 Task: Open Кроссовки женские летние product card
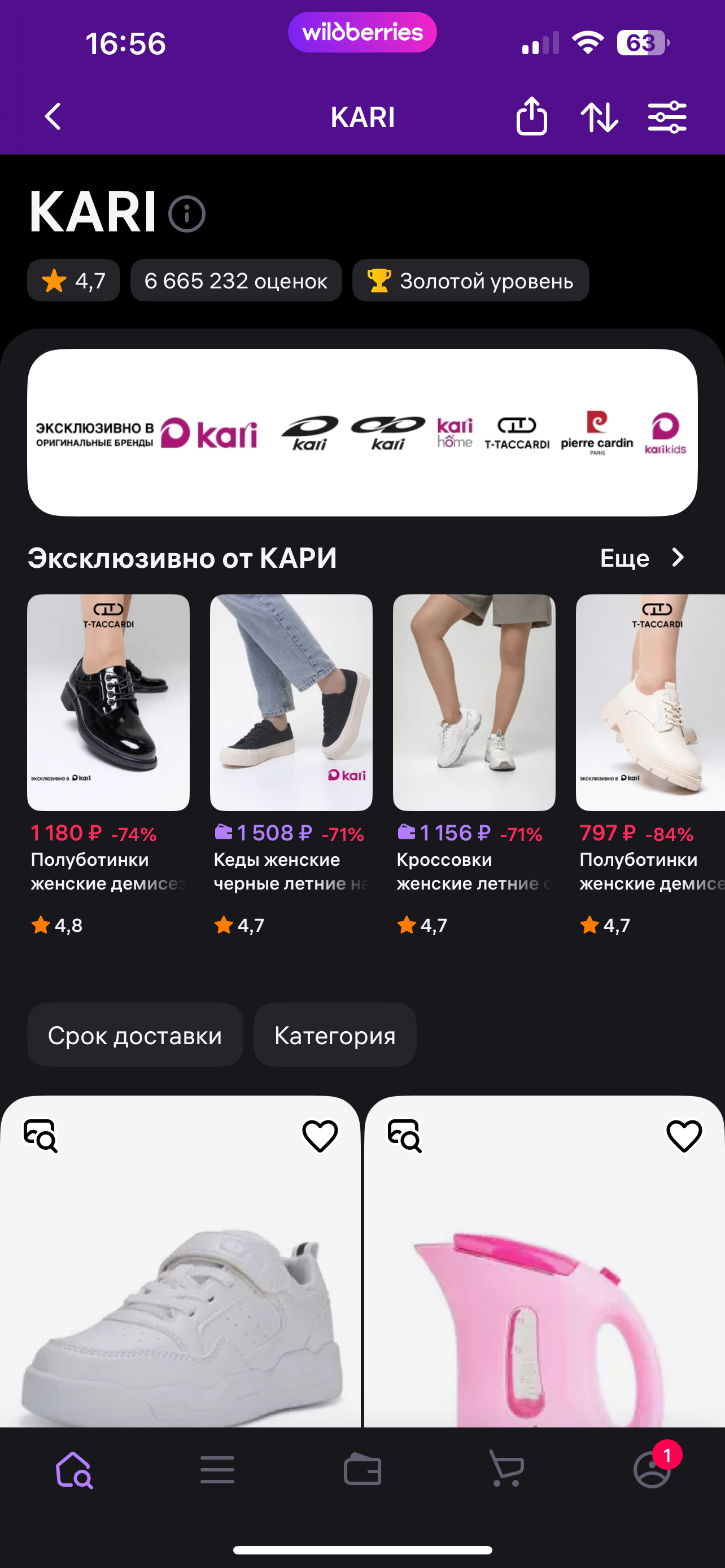pos(474,702)
